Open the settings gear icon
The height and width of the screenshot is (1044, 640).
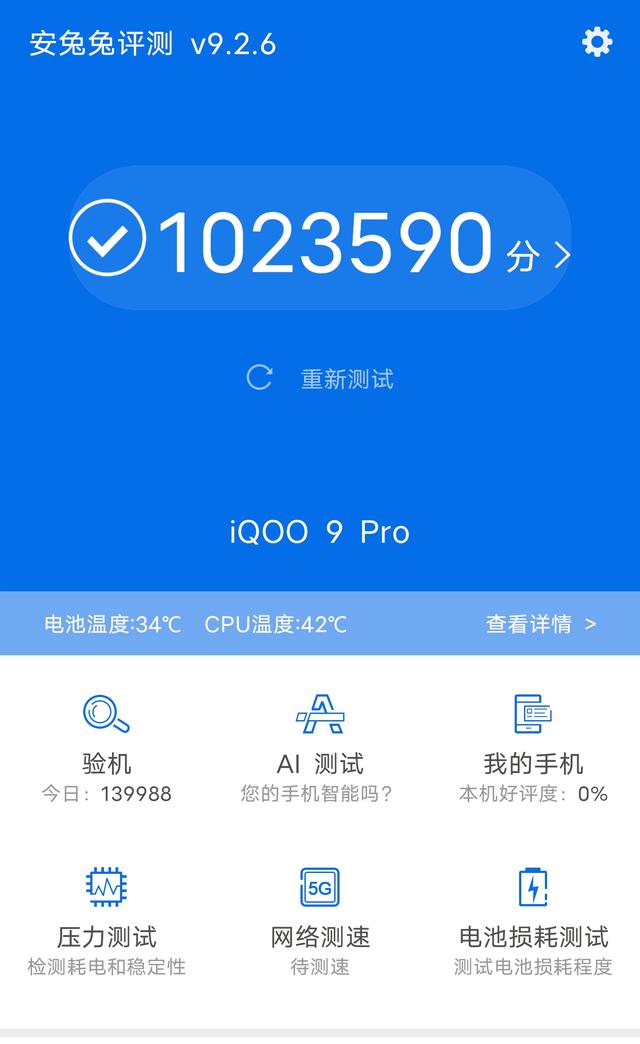click(597, 43)
